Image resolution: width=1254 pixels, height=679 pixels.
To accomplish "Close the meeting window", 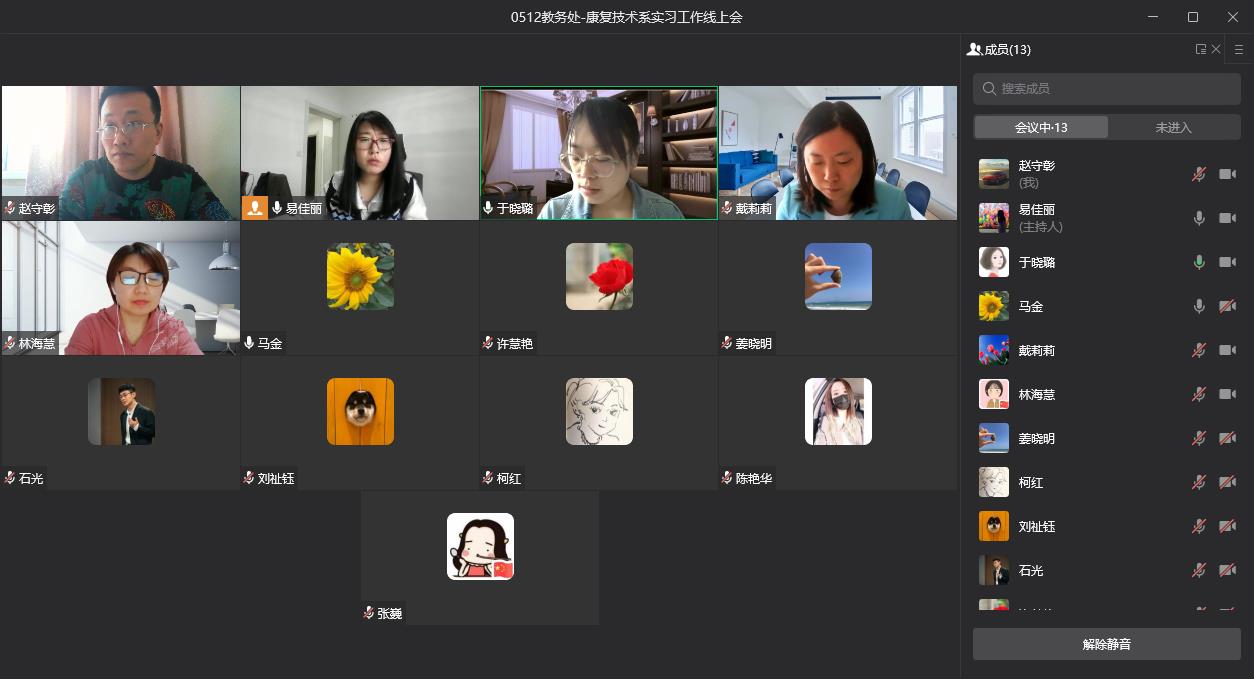I will click(x=1232, y=17).
